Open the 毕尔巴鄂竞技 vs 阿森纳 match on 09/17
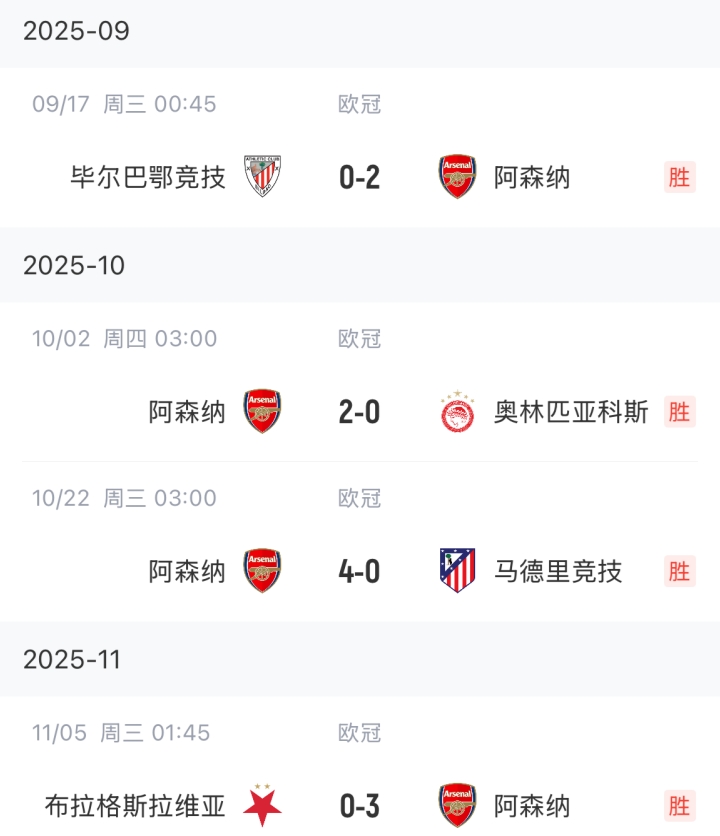The image size is (720, 836). point(360,177)
